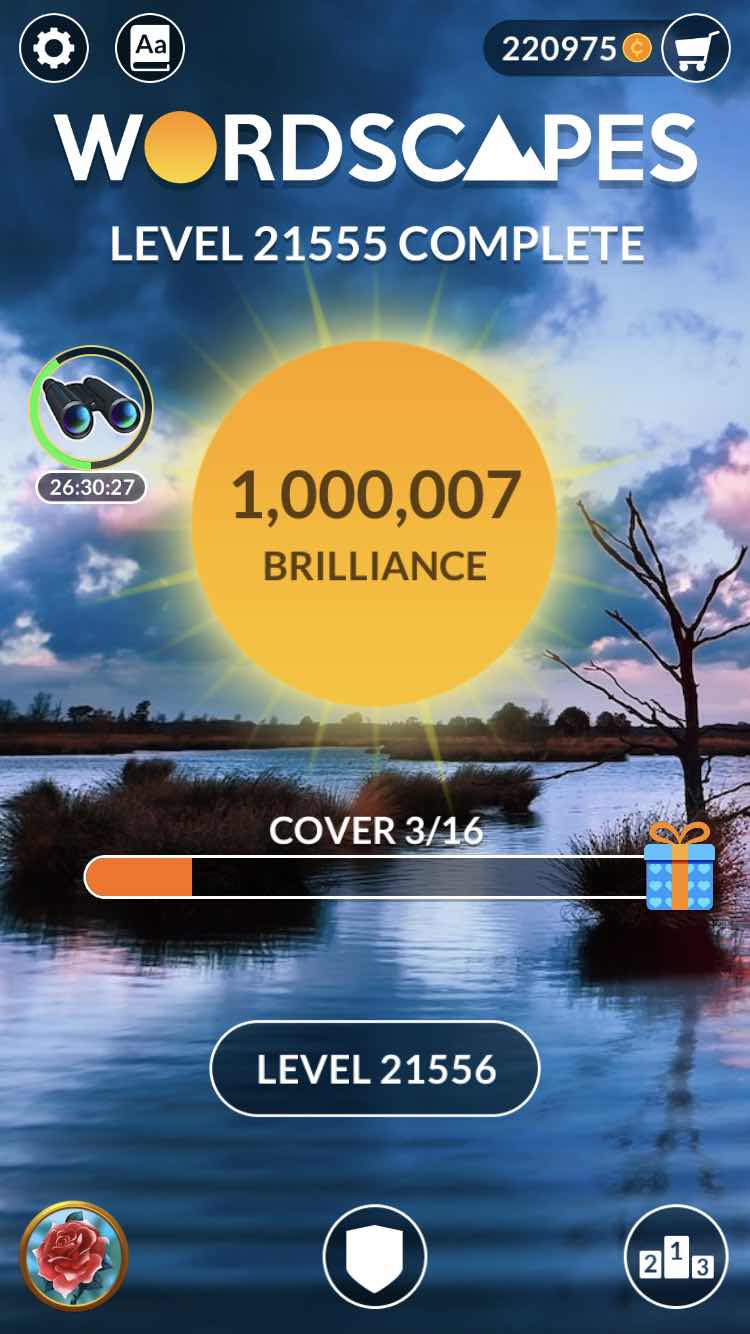Open the gift box reward
Screen dimensions: 750x1334
click(679, 868)
